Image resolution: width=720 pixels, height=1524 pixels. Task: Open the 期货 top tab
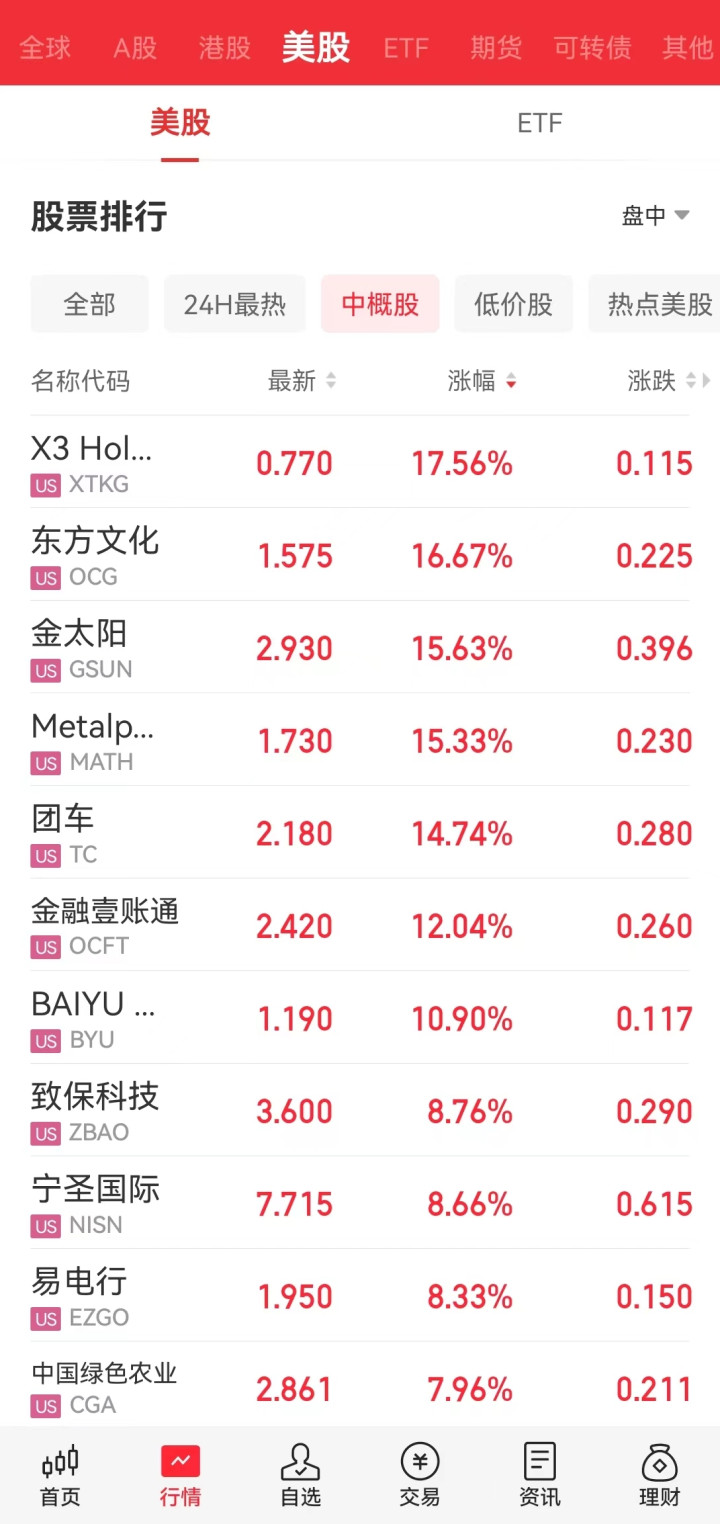pos(496,47)
